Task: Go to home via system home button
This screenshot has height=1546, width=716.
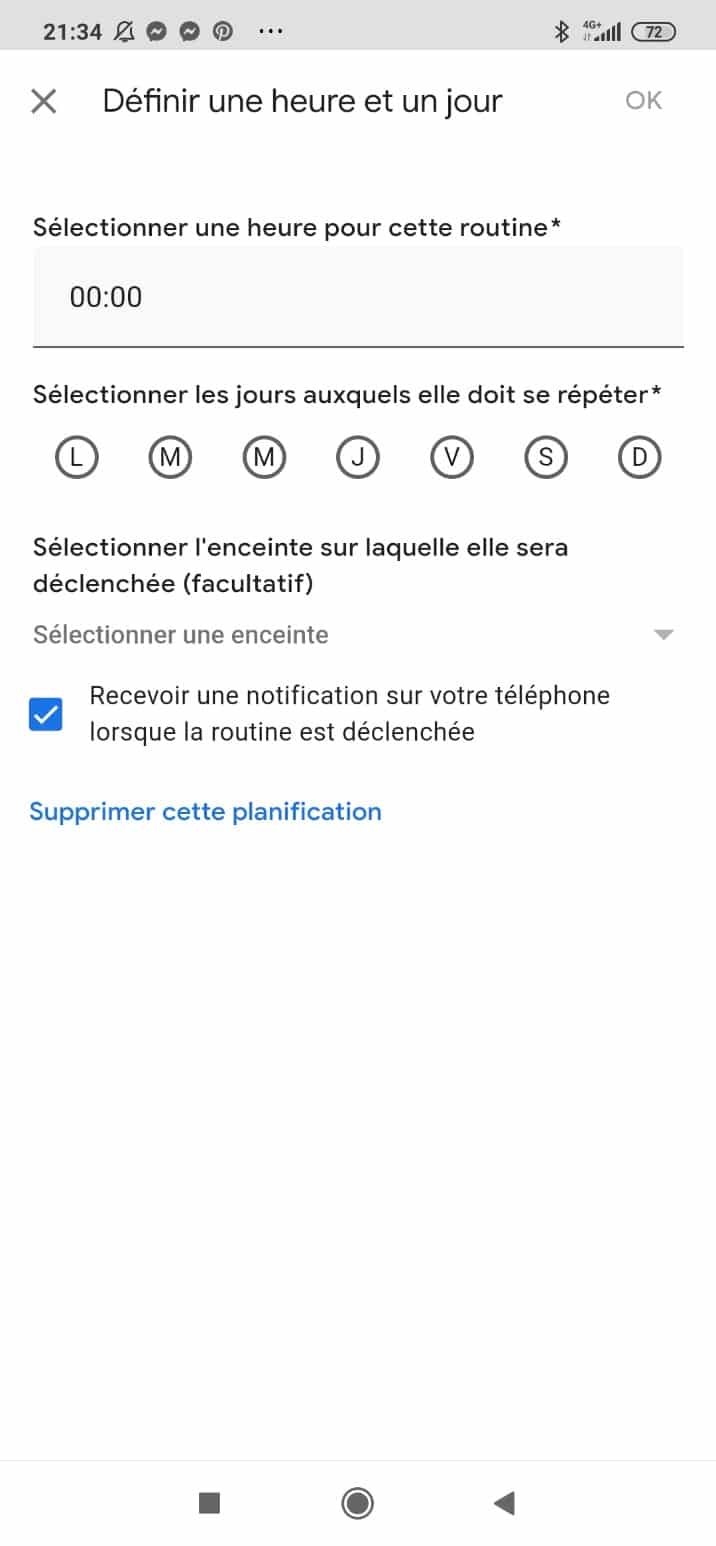Action: point(357,1502)
